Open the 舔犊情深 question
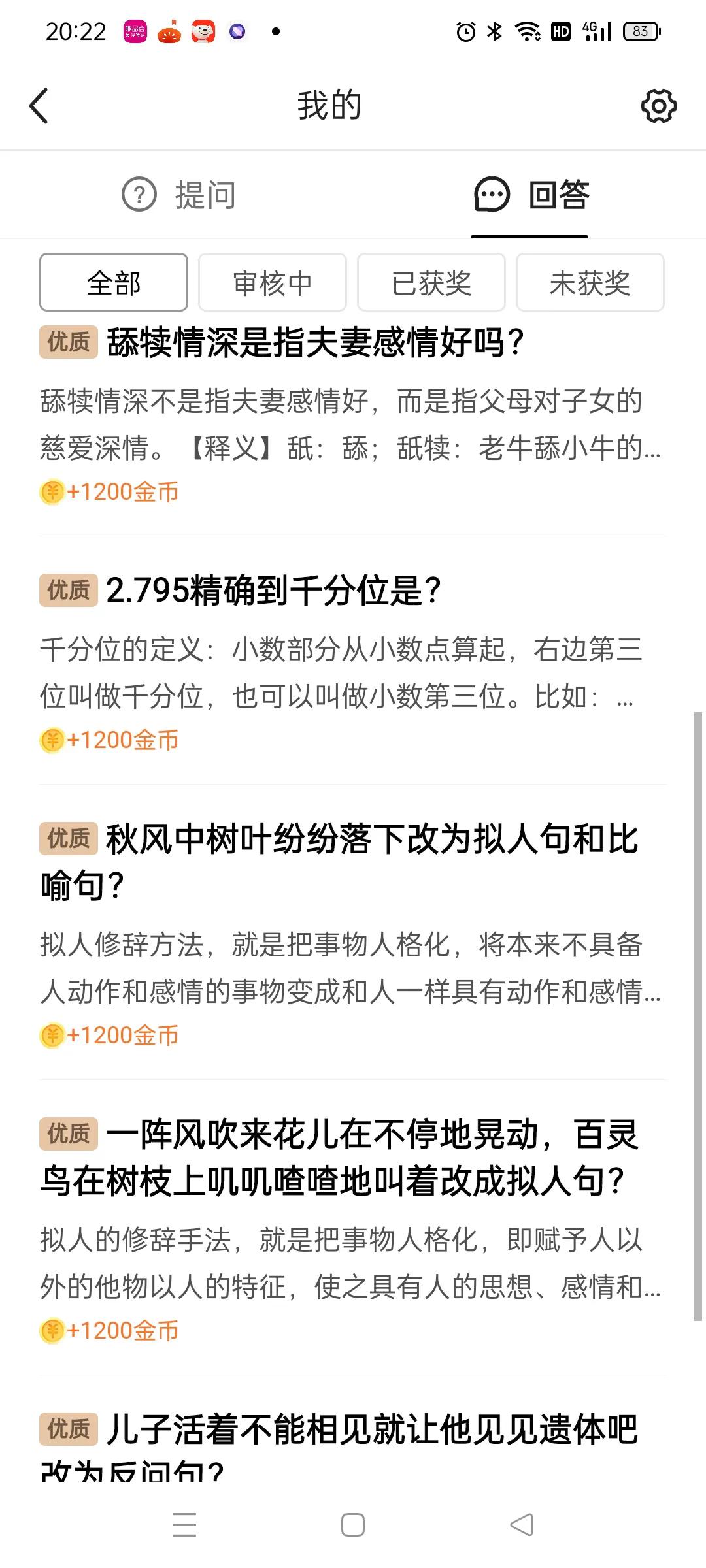 (x=314, y=340)
